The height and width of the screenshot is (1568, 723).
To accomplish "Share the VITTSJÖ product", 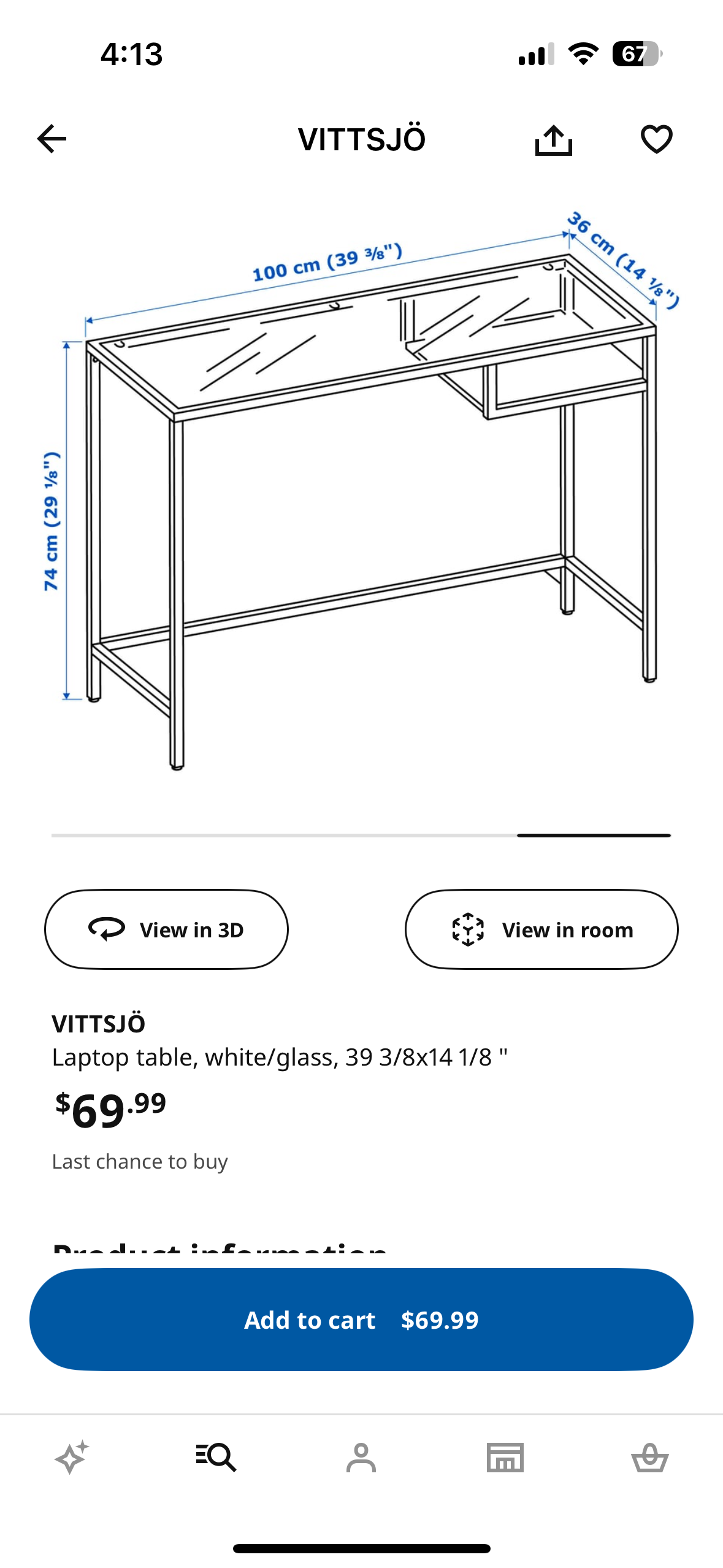I will [x=553, y=140].
